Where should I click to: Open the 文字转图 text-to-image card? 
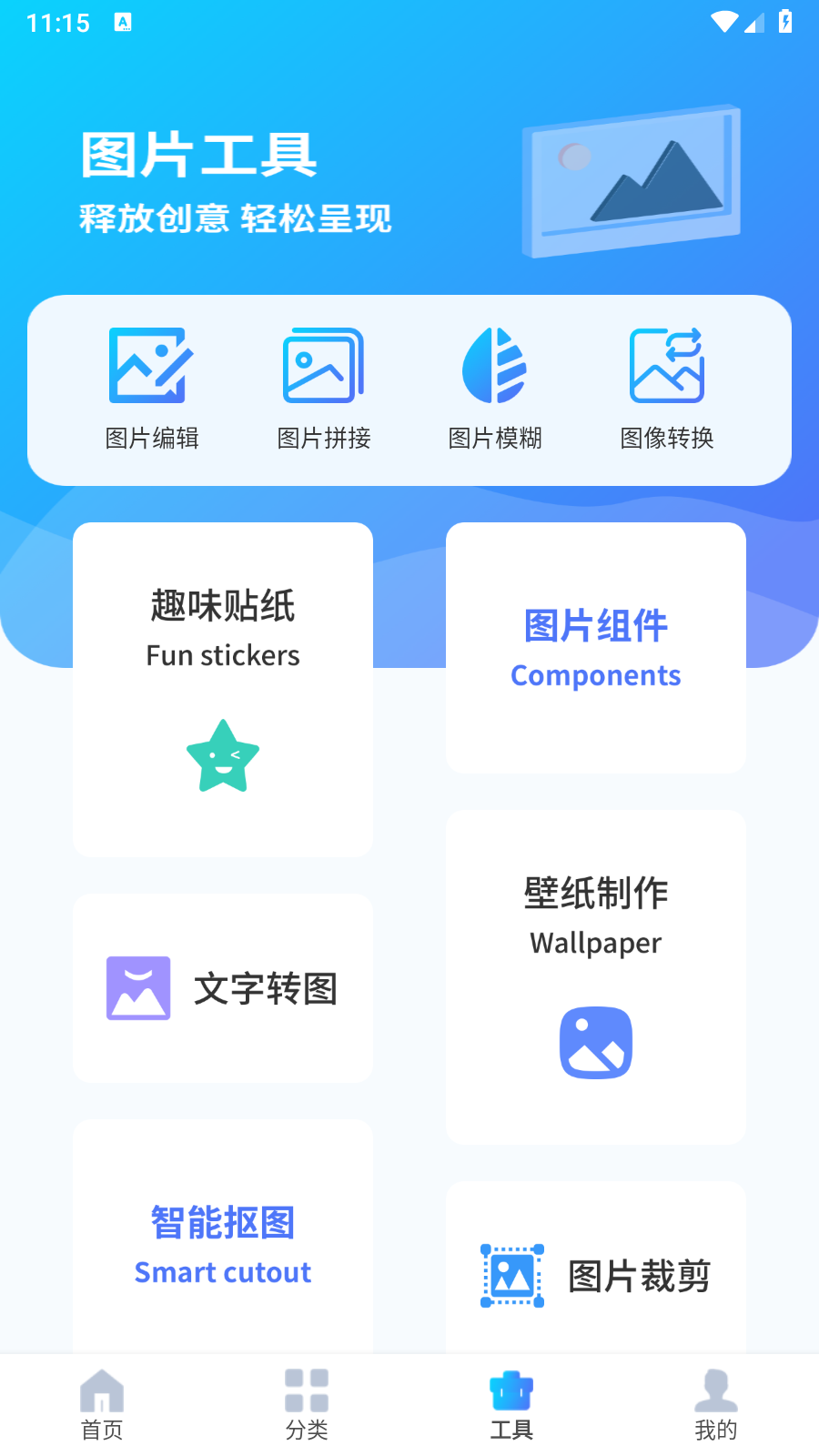click(x=222, y=987)
